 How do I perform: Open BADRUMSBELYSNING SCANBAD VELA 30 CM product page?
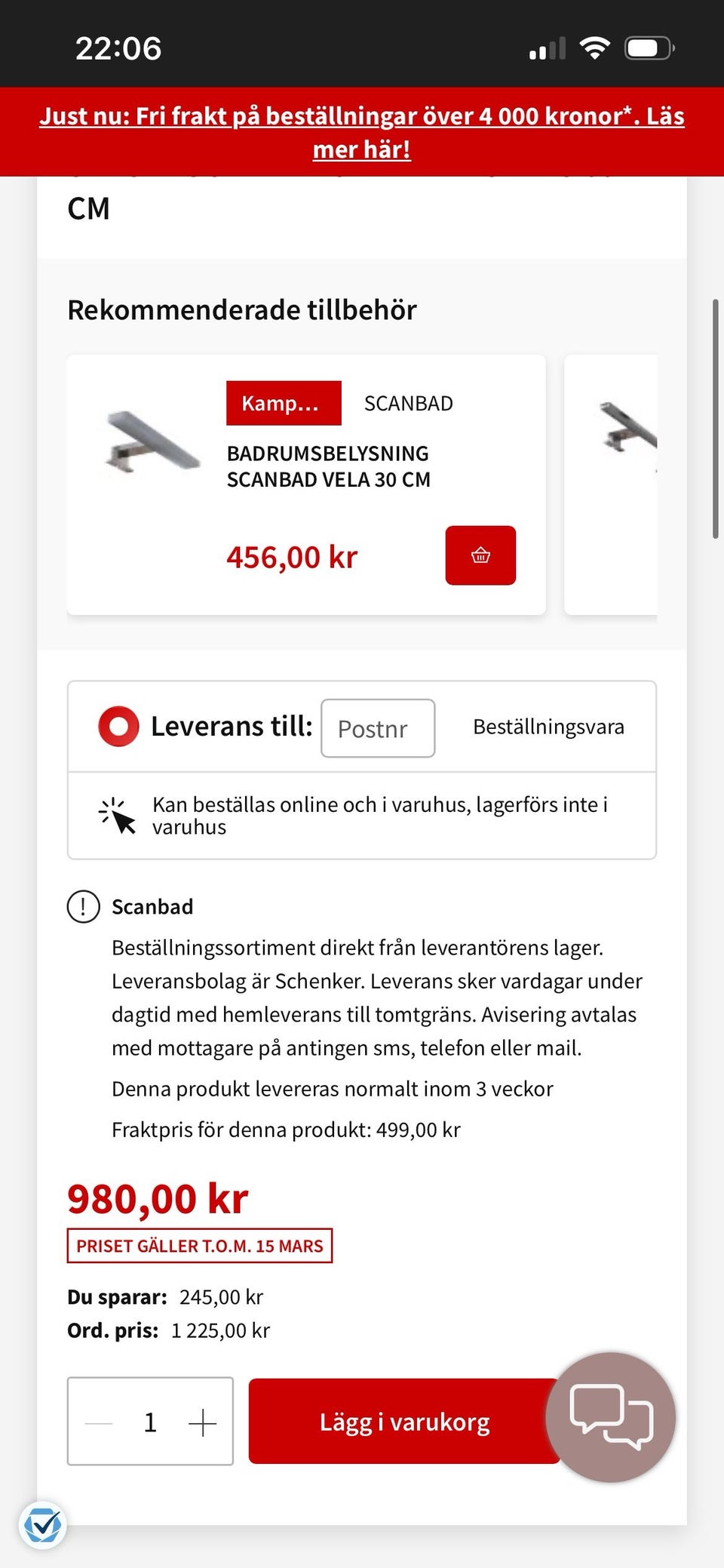click(328, 466)
